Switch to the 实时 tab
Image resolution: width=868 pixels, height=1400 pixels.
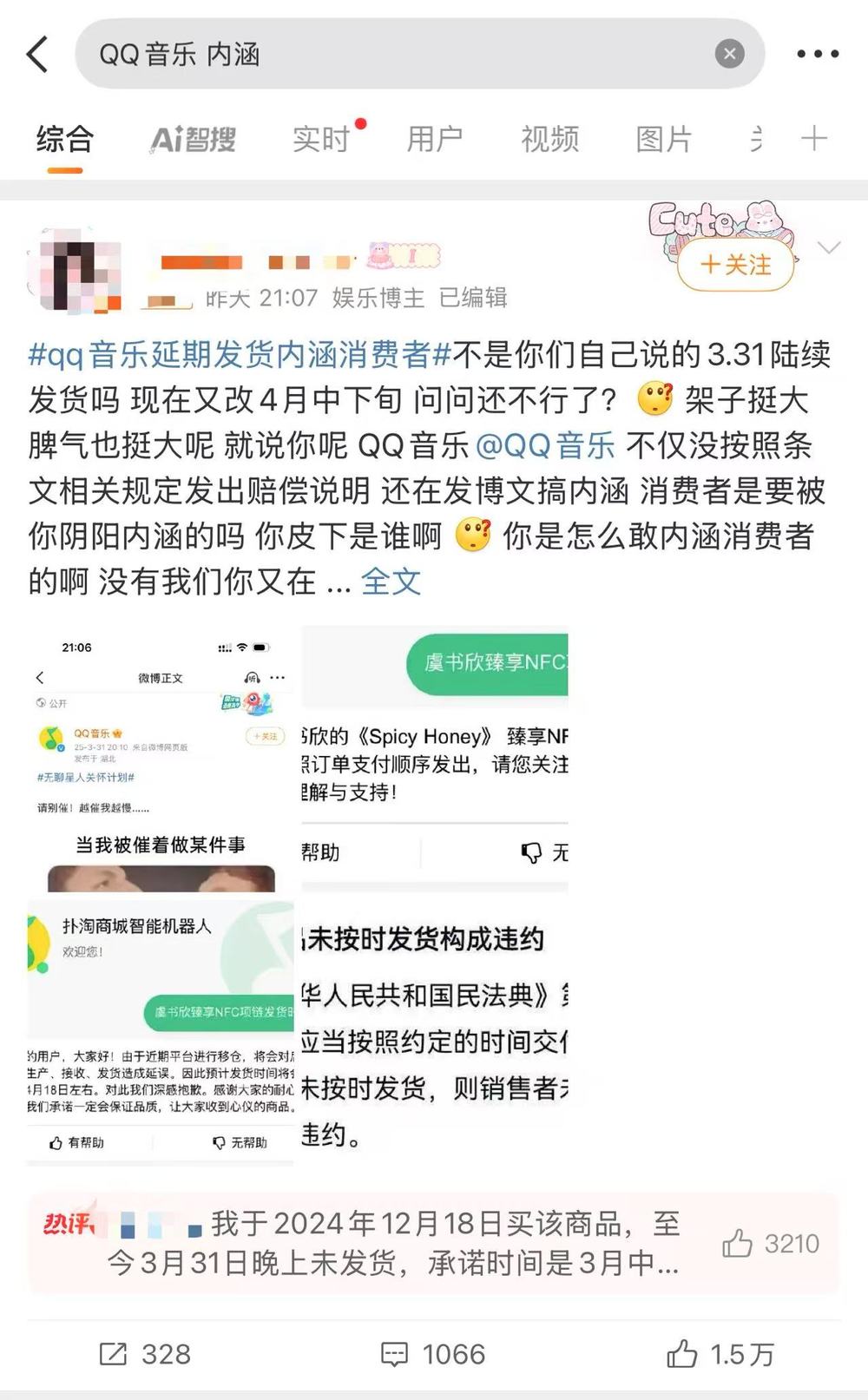[321, 139]
